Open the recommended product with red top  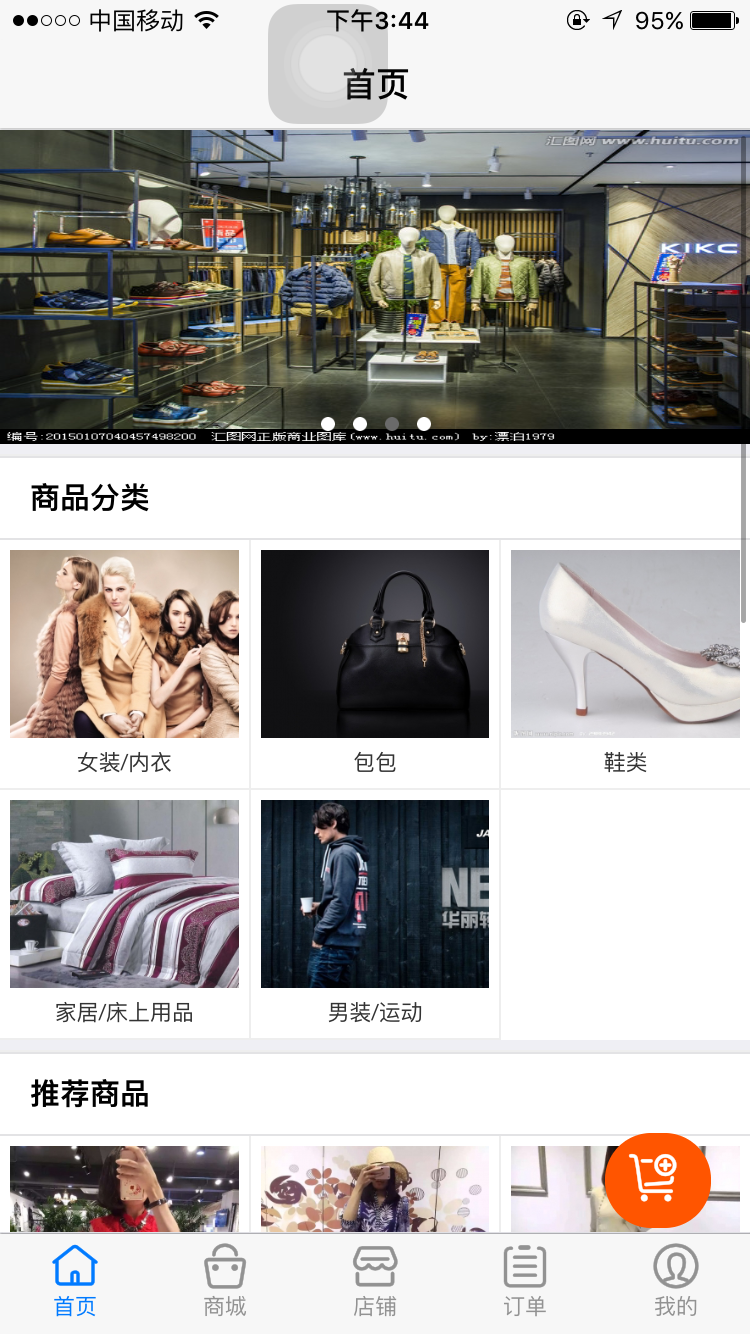click(x=124, y=1189)
